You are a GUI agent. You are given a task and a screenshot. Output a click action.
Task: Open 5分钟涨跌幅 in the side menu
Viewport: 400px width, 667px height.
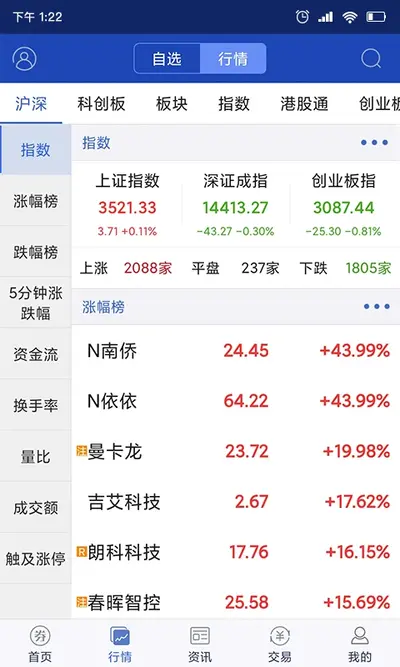pos(36,303)
